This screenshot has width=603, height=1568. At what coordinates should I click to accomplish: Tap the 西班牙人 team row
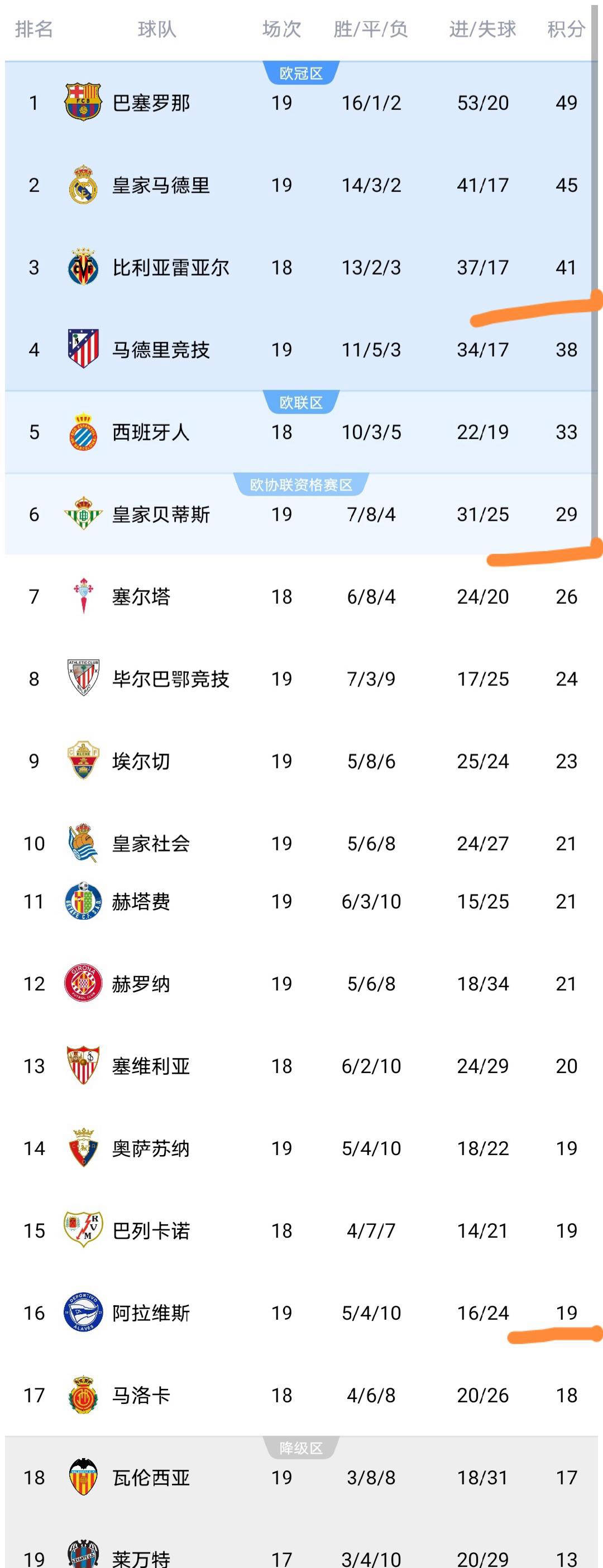click(x=150, y=432)
